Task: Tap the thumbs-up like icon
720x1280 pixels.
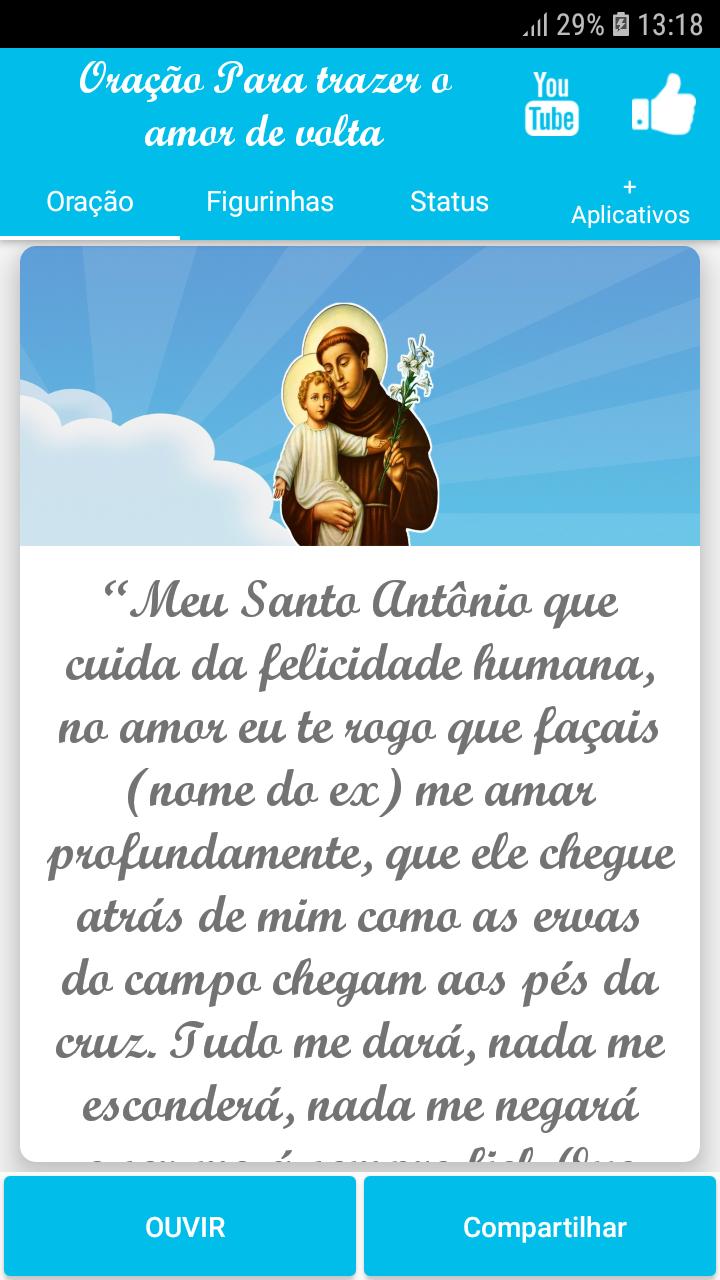Action: [x=663, y=104]
